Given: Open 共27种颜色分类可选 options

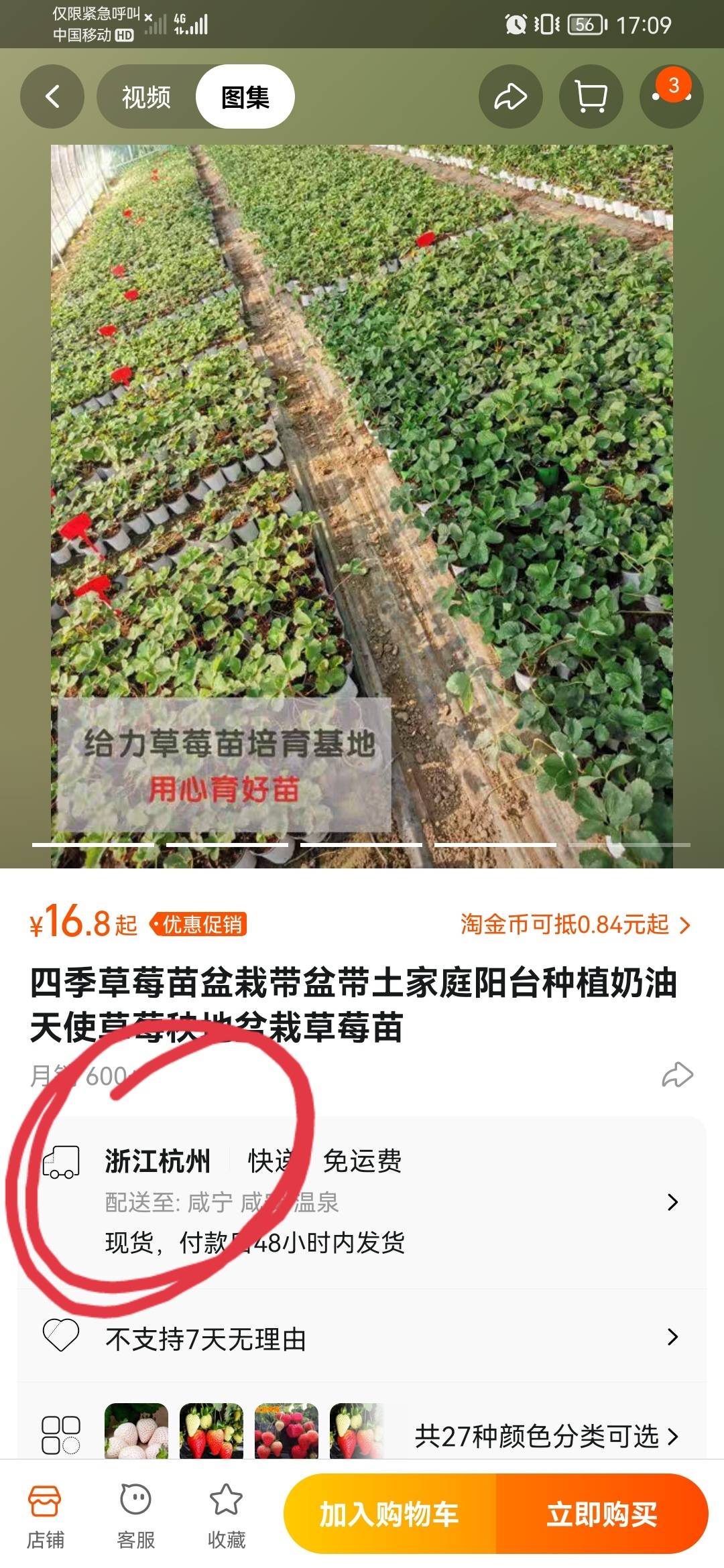Looking at the screenshot, I should click(546, 1436).
